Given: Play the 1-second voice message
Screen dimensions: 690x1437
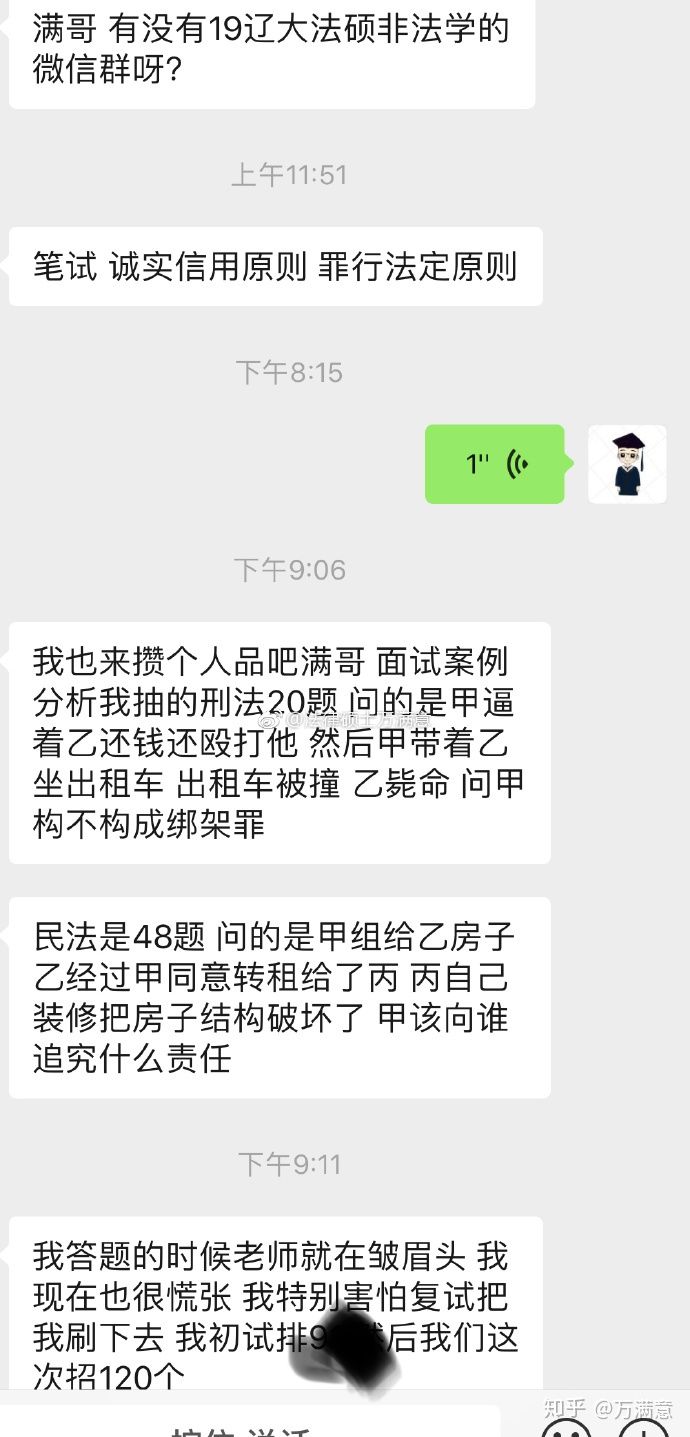Looking at the screenshot, I should click(x=495, y=464).
